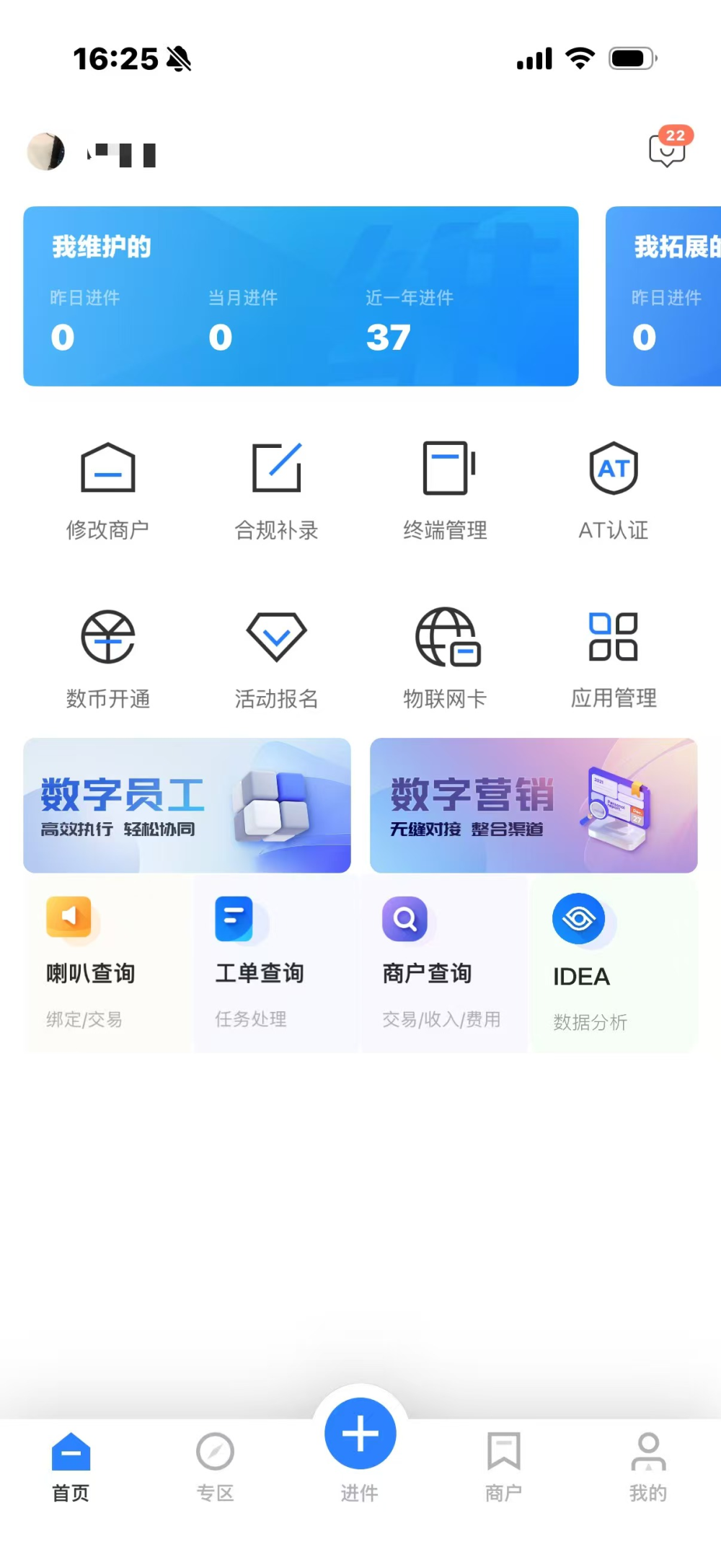Open the 我维护的 statistics card
The image size is (721, 1568).
(x=301, y=296)
